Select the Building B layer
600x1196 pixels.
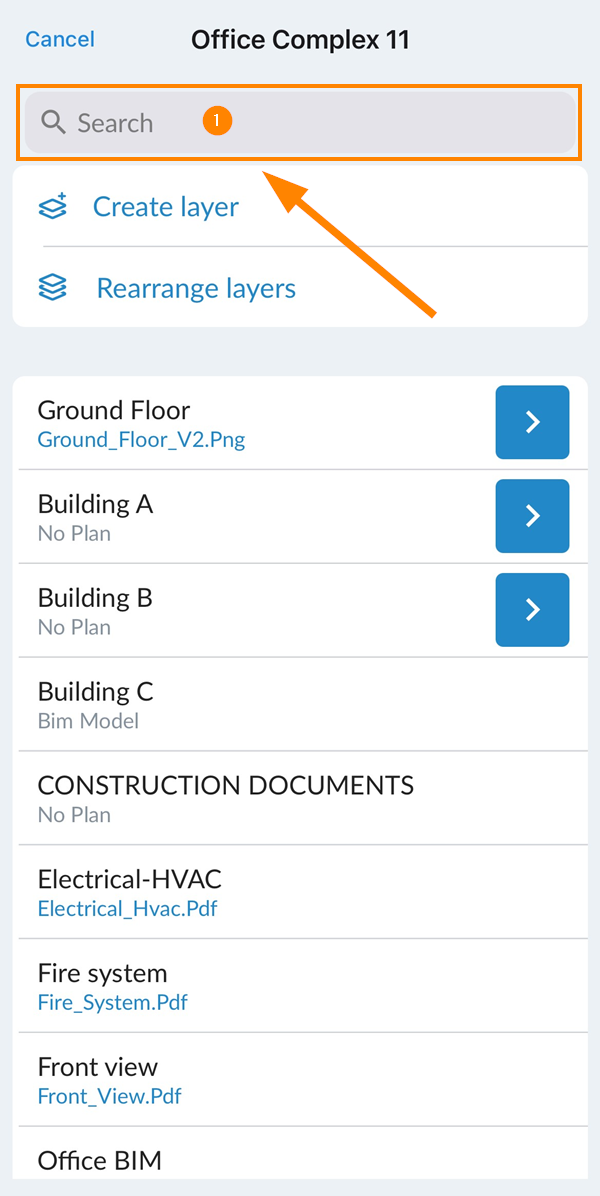(255, 610)
